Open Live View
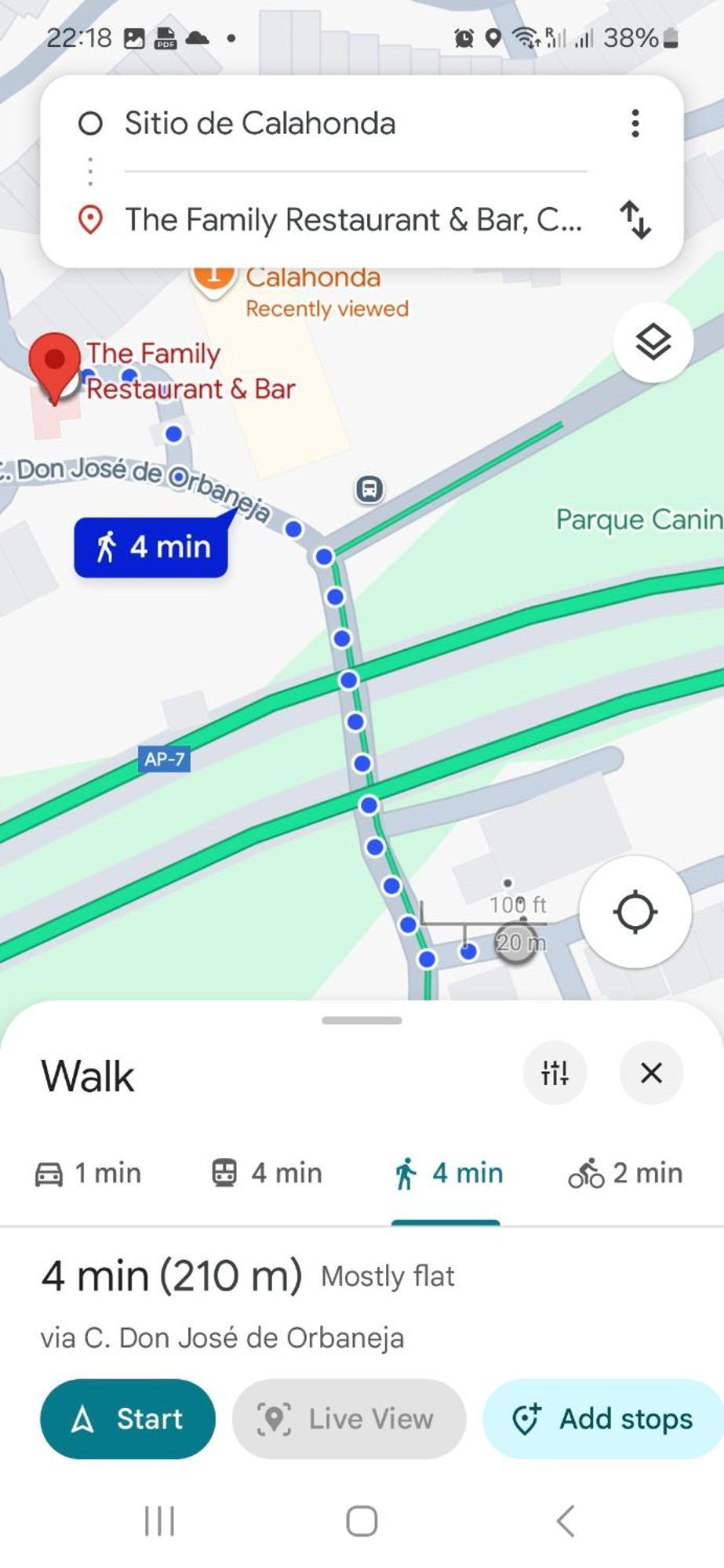 (348, 1418)
